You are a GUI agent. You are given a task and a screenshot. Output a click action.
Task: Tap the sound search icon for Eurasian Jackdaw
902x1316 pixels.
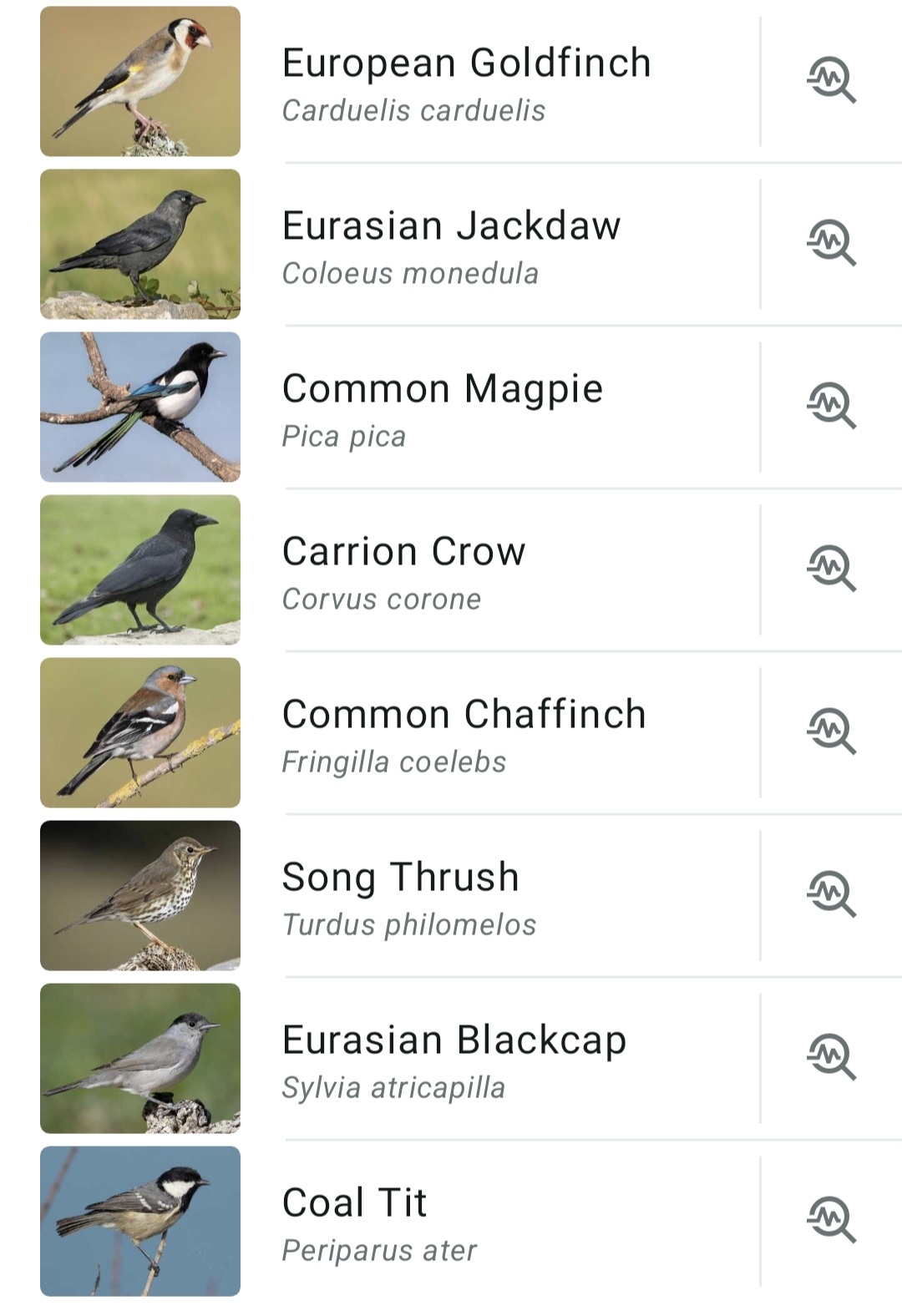(831, 244)
